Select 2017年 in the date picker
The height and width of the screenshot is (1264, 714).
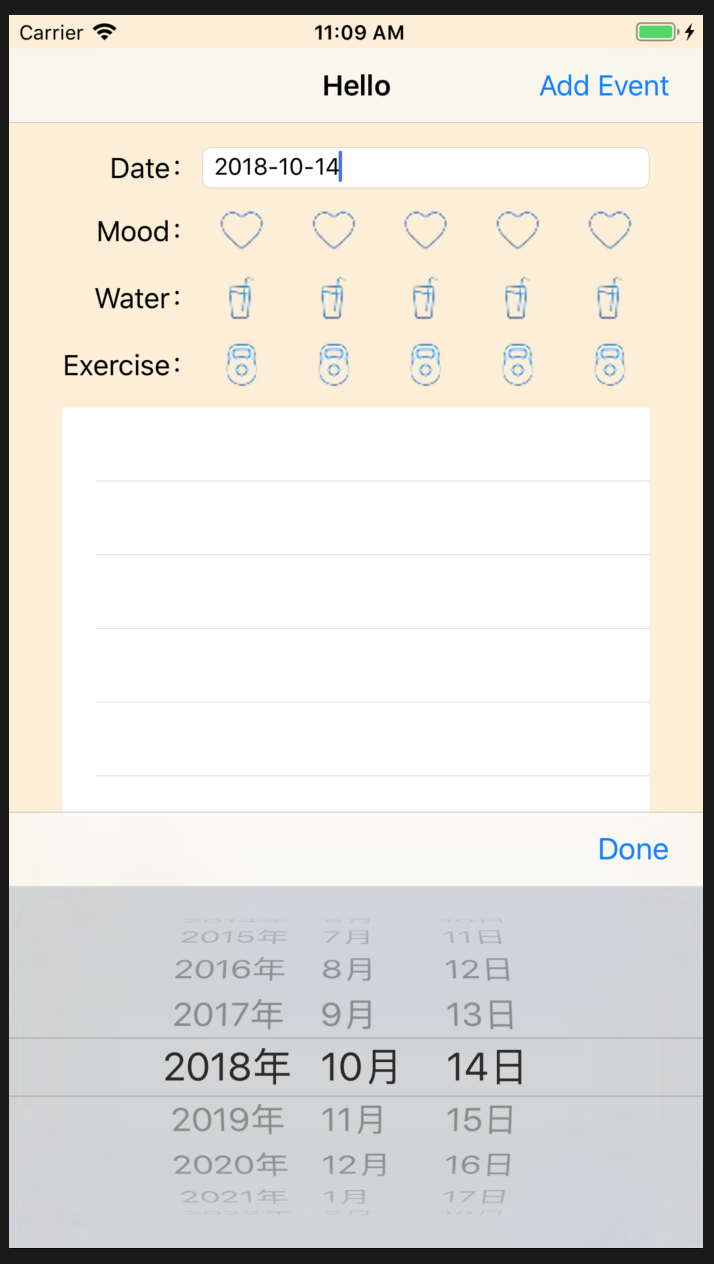point(228,1015)
